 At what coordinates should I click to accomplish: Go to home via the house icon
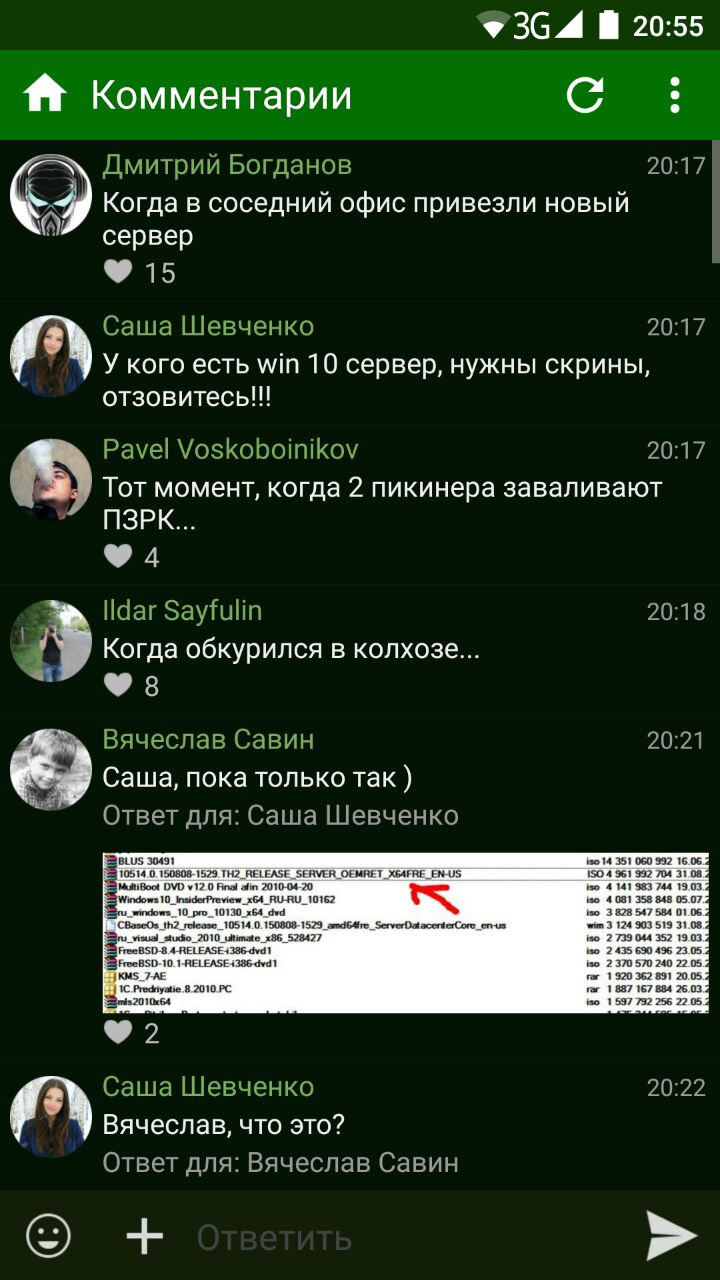pos(45,95)
